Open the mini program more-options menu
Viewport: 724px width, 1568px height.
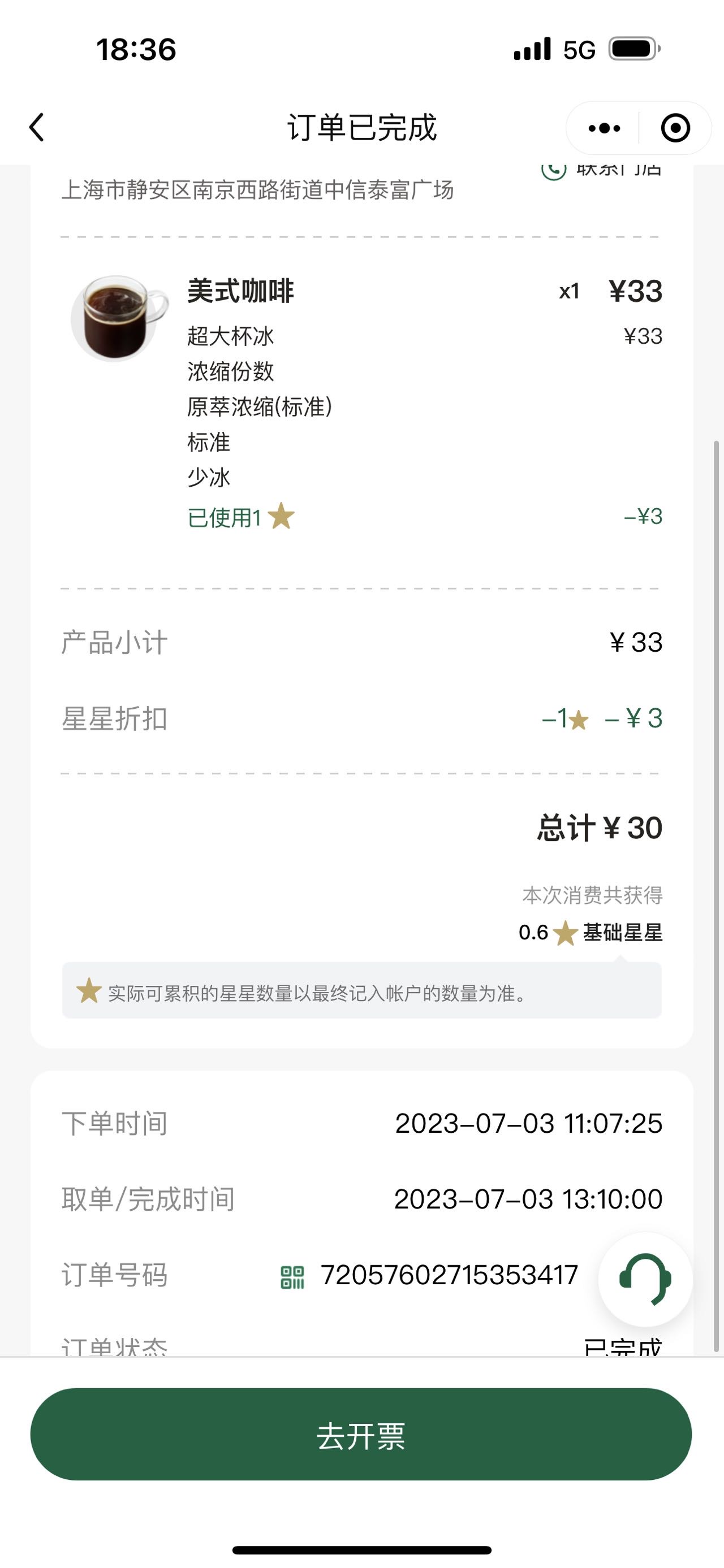pos(604,128)
